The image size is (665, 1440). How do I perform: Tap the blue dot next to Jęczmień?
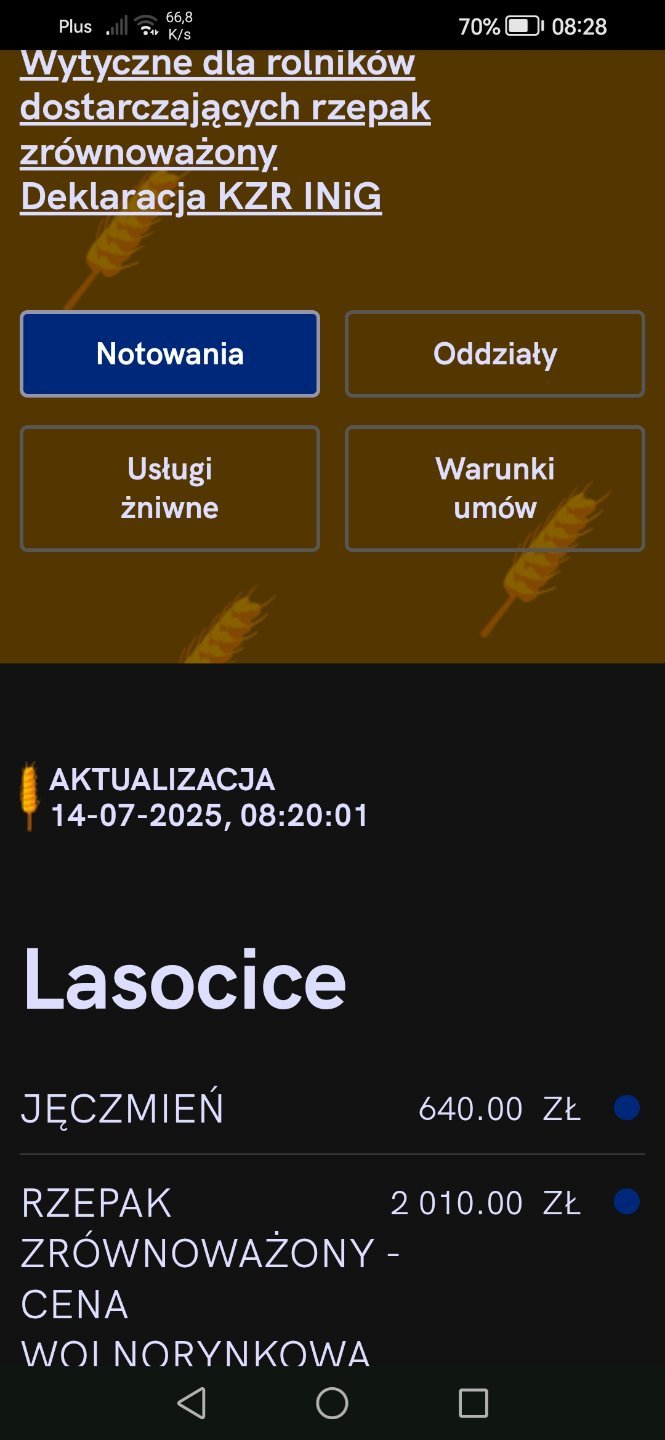click(x=627, y=1108)
